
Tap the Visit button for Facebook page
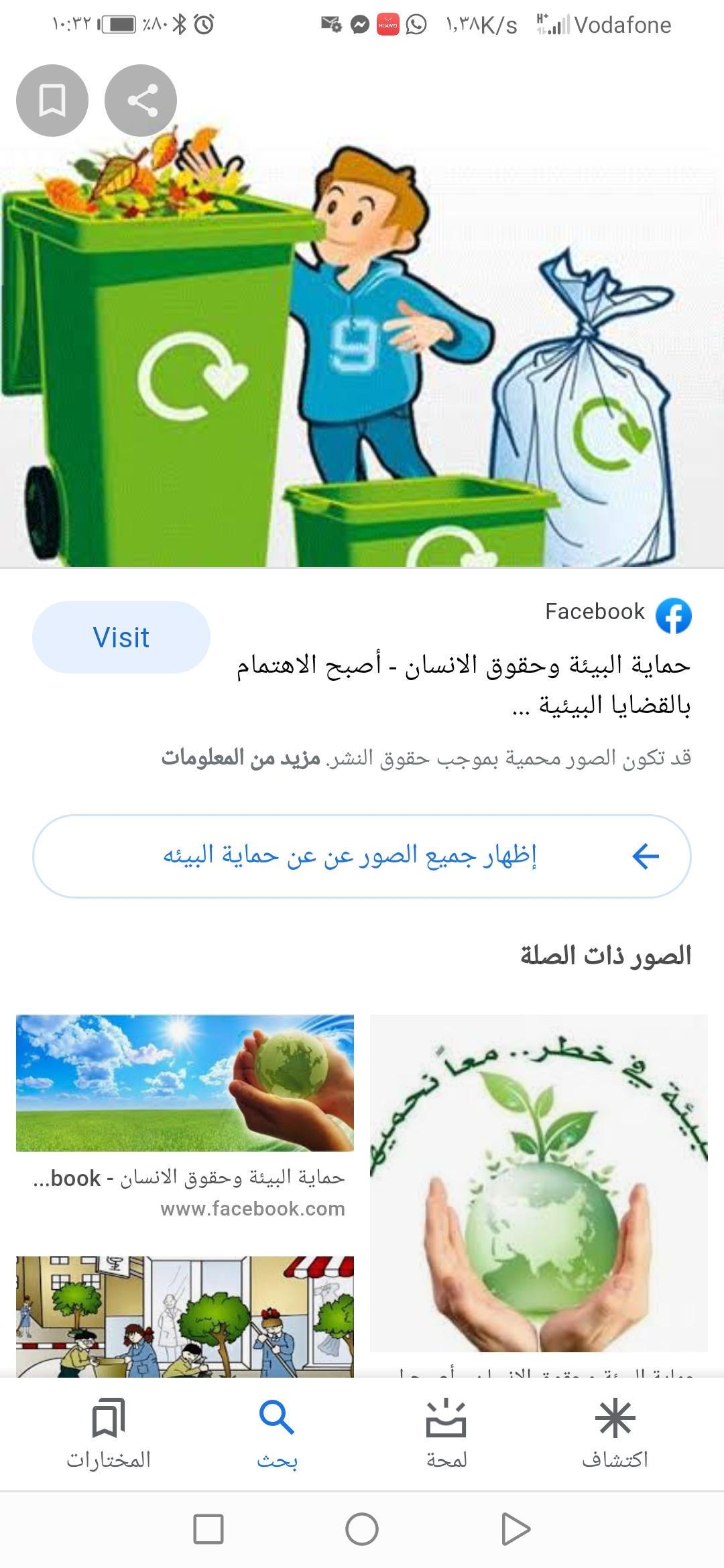(121, 637)
